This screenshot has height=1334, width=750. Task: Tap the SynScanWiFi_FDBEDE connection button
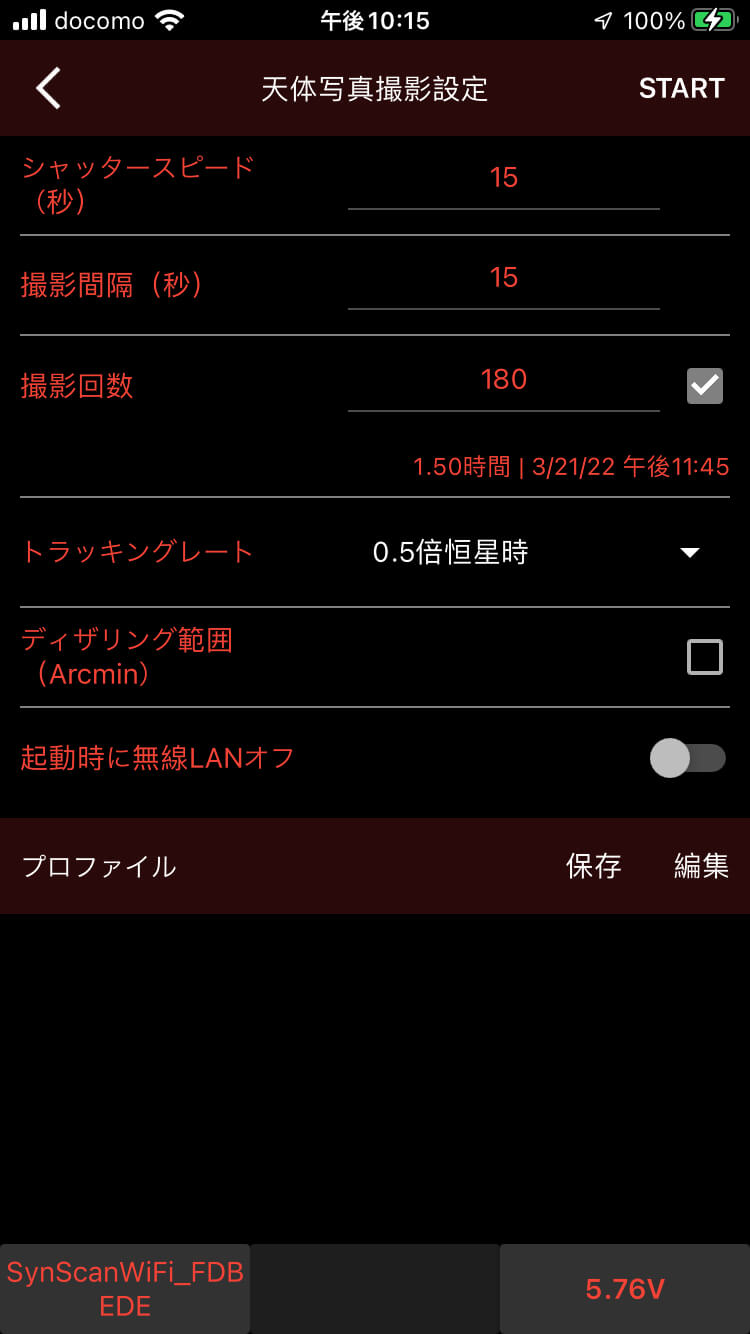pos(125,1289)
